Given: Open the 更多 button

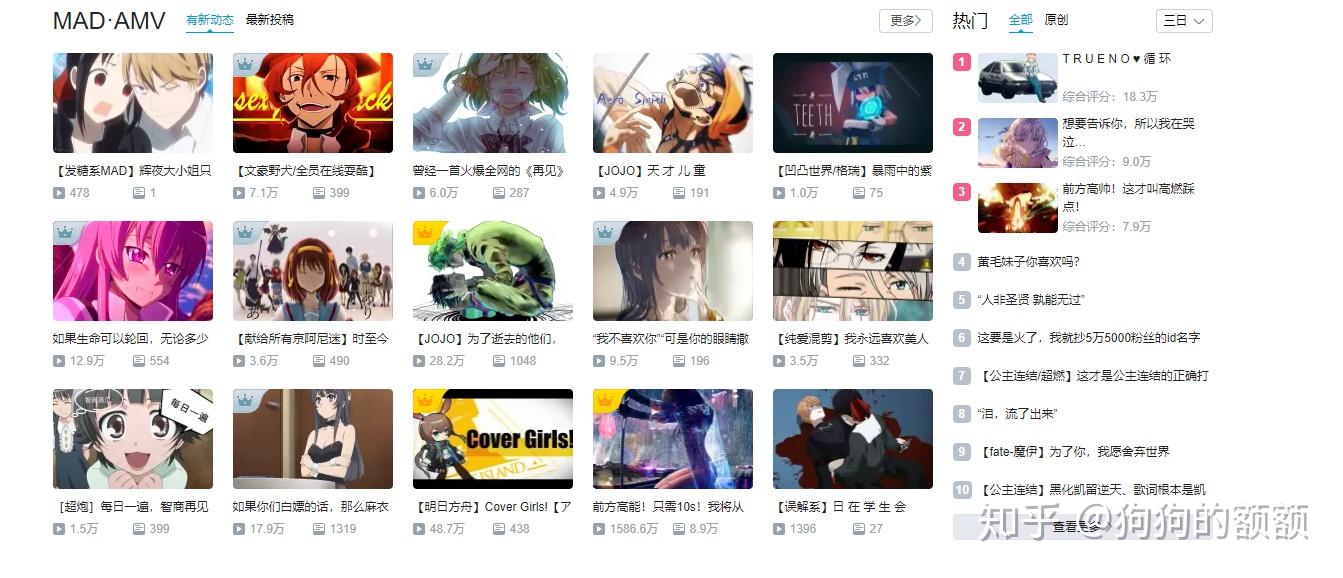Looking at the screenshot, I should [x=905, y=21].
